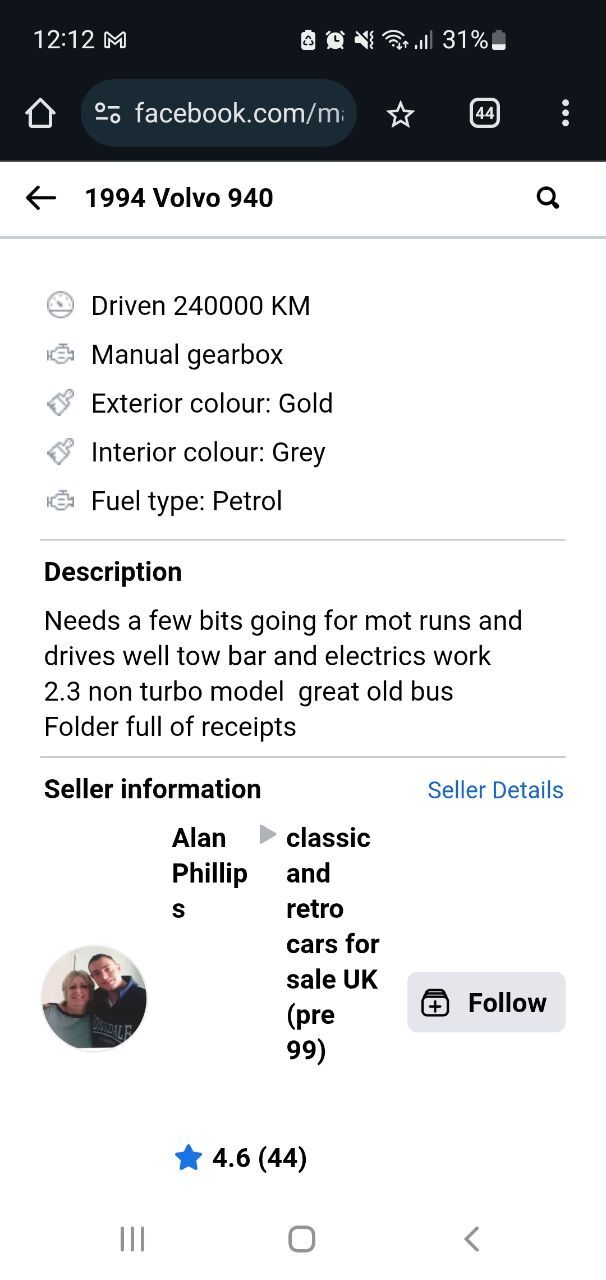Tap the facebook.com address bar
The image size is (606, 1280).
(218, 113)
